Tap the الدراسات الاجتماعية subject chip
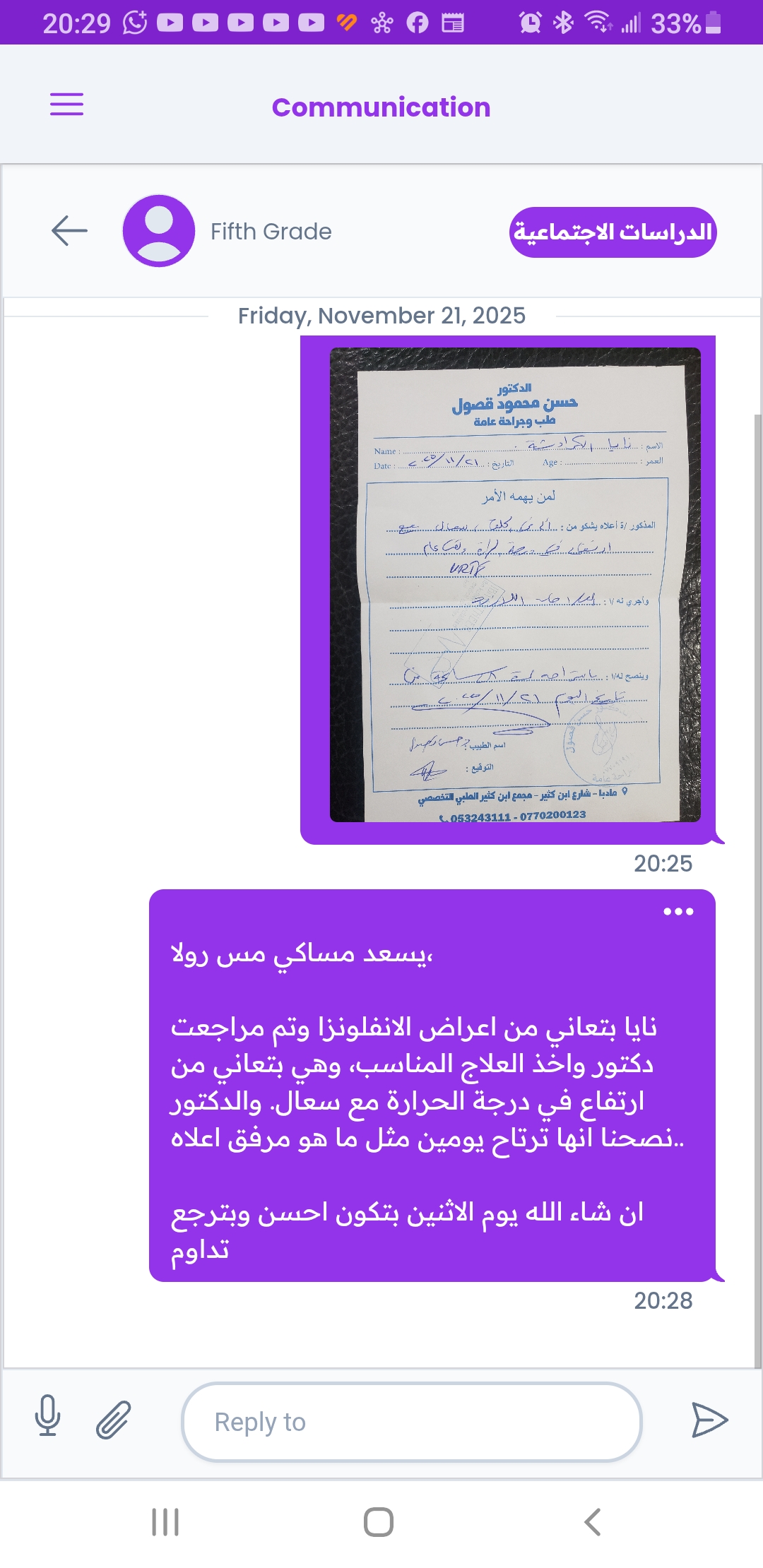763x1568 pixels. click(613, 232)
